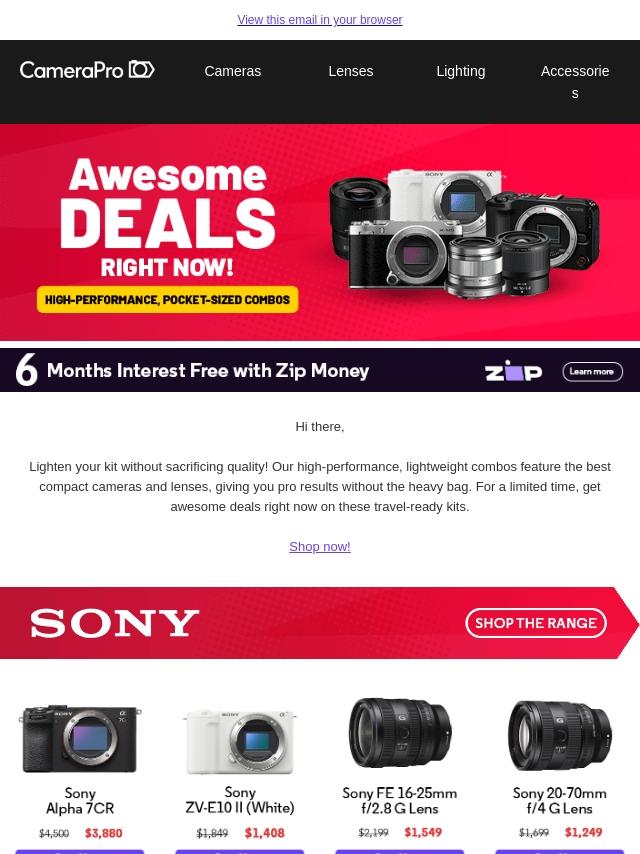Tap the CameraPro logo link in the header
Image resolution: width=640 pixels, height=854 pixels.
(x=87, y=70)
